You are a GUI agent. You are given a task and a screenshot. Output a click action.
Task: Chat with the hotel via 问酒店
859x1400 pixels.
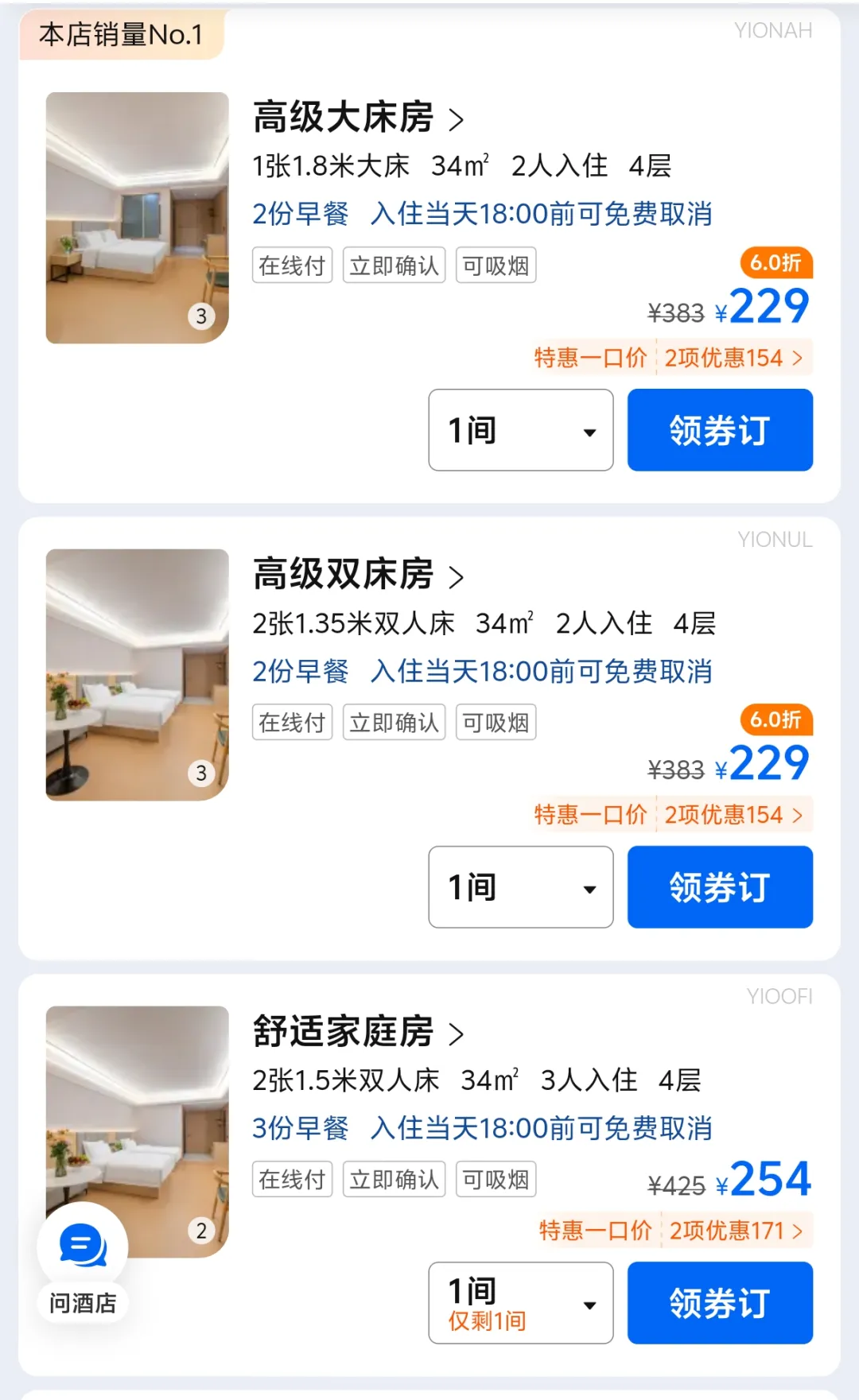83,1264
